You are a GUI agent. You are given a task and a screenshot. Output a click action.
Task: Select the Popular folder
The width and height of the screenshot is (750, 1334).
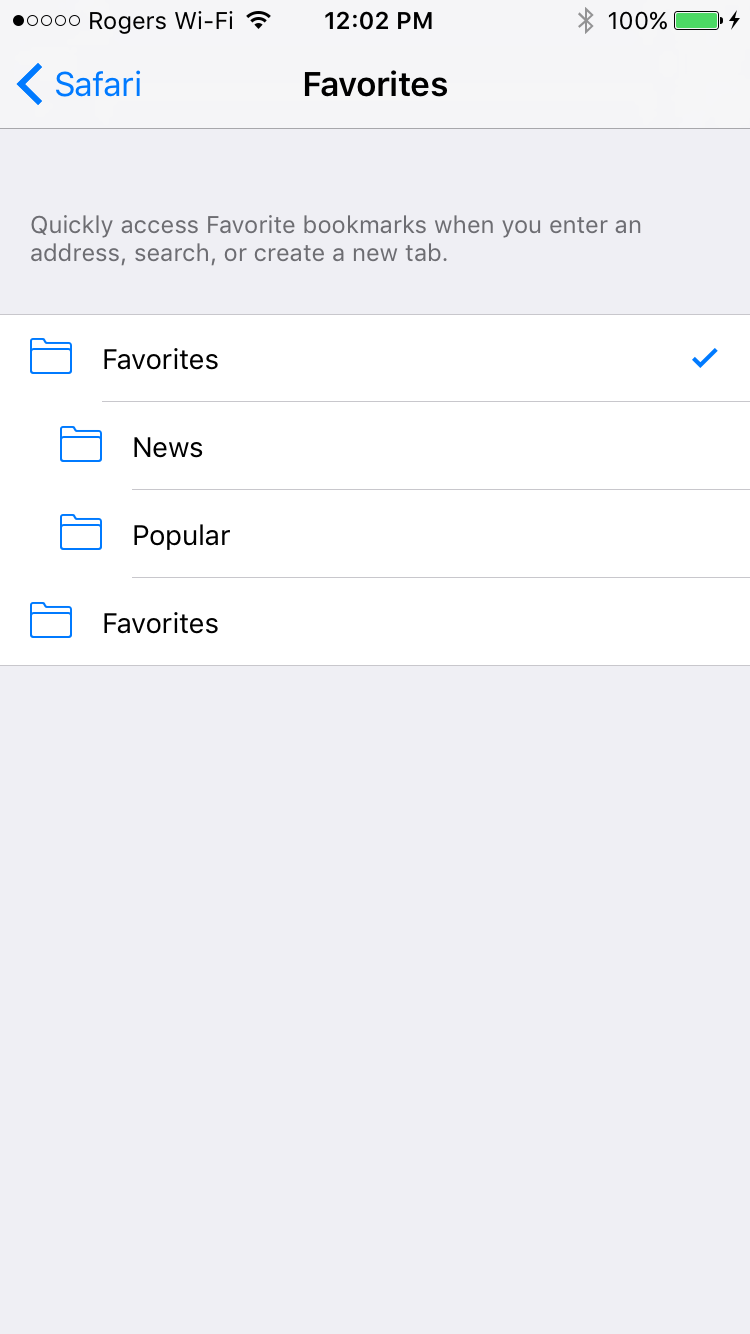[x=375, y=534]
